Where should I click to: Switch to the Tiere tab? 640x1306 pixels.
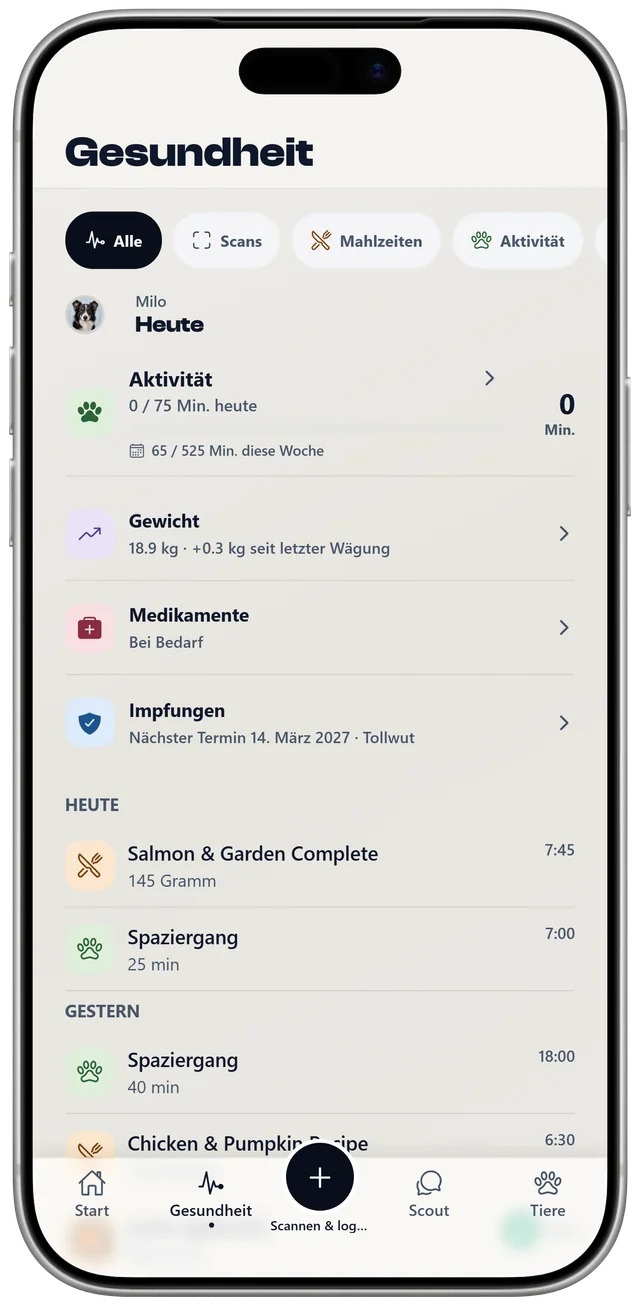(x=548, y=1194)
